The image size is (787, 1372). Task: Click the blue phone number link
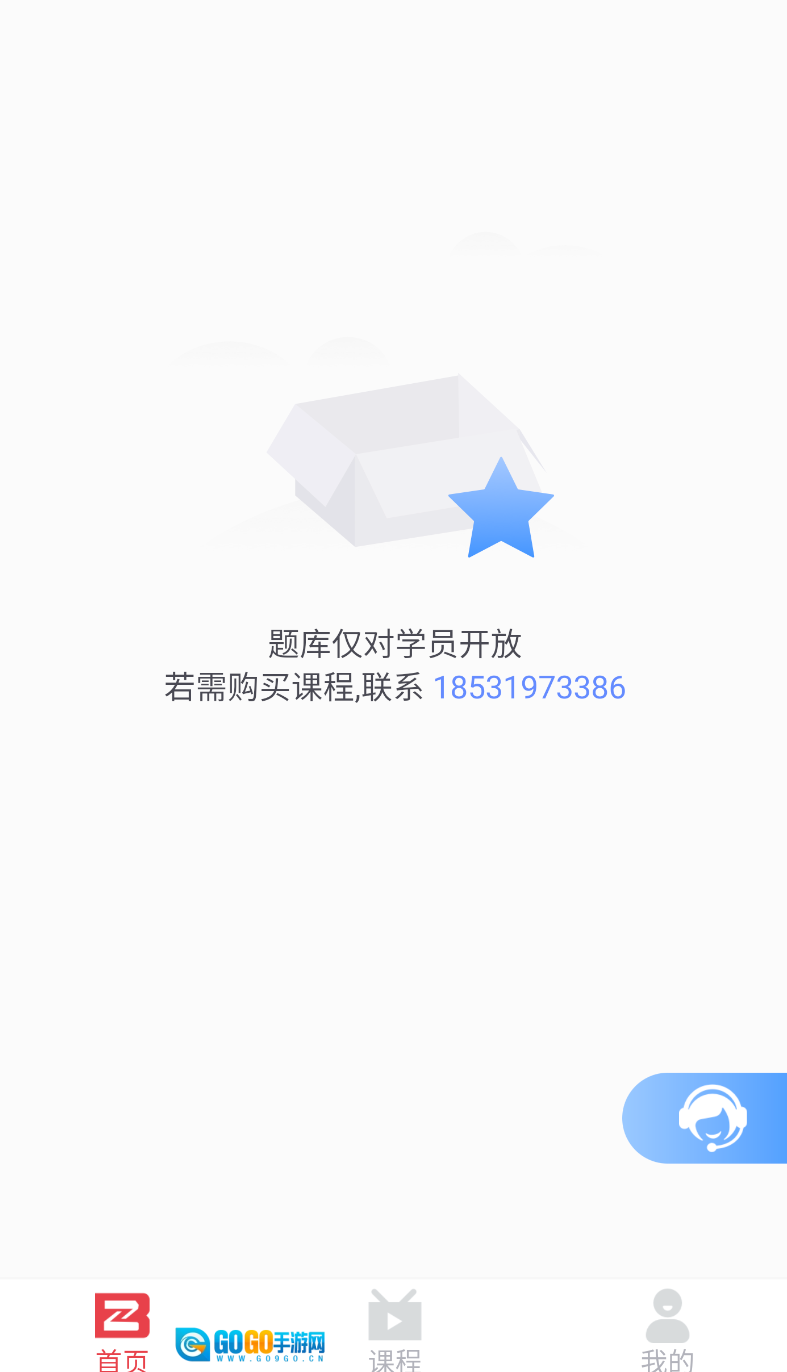pyautogui.click(x=531, y=687)
